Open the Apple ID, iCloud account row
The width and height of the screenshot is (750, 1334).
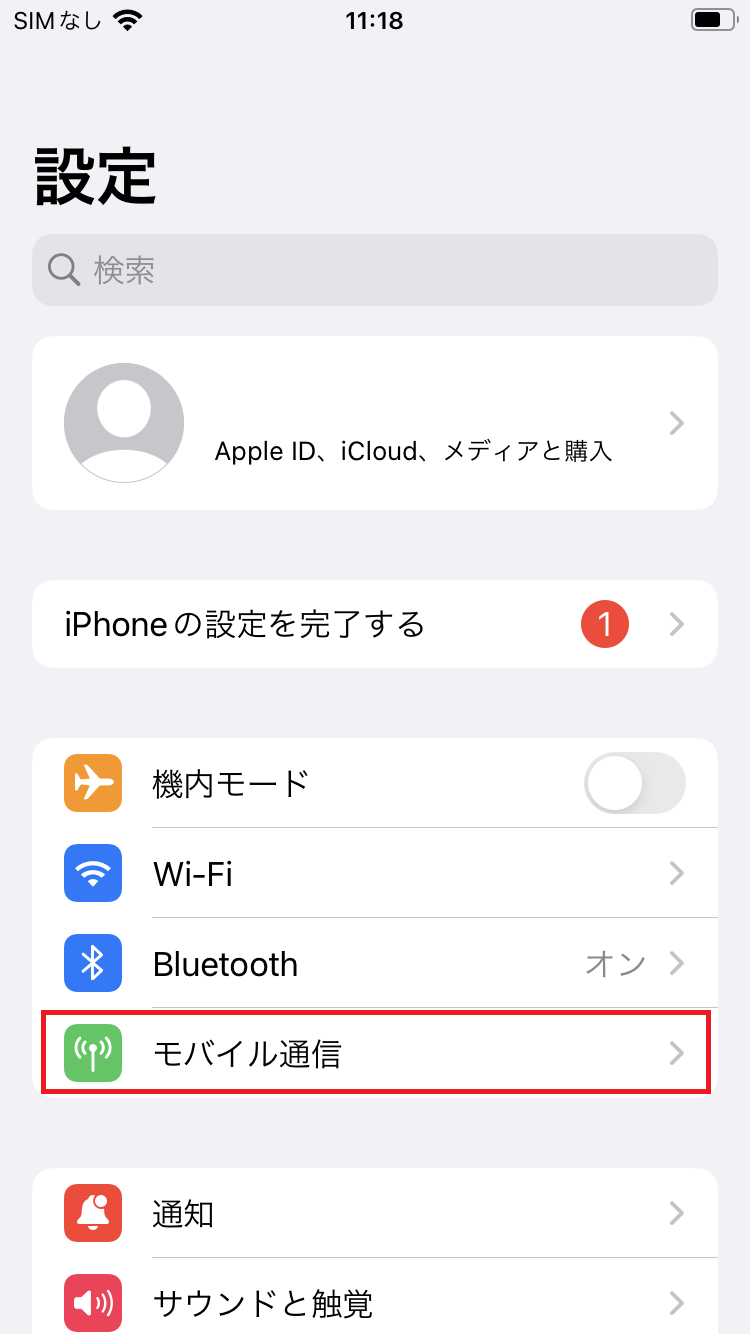click(x=375, y=423)
